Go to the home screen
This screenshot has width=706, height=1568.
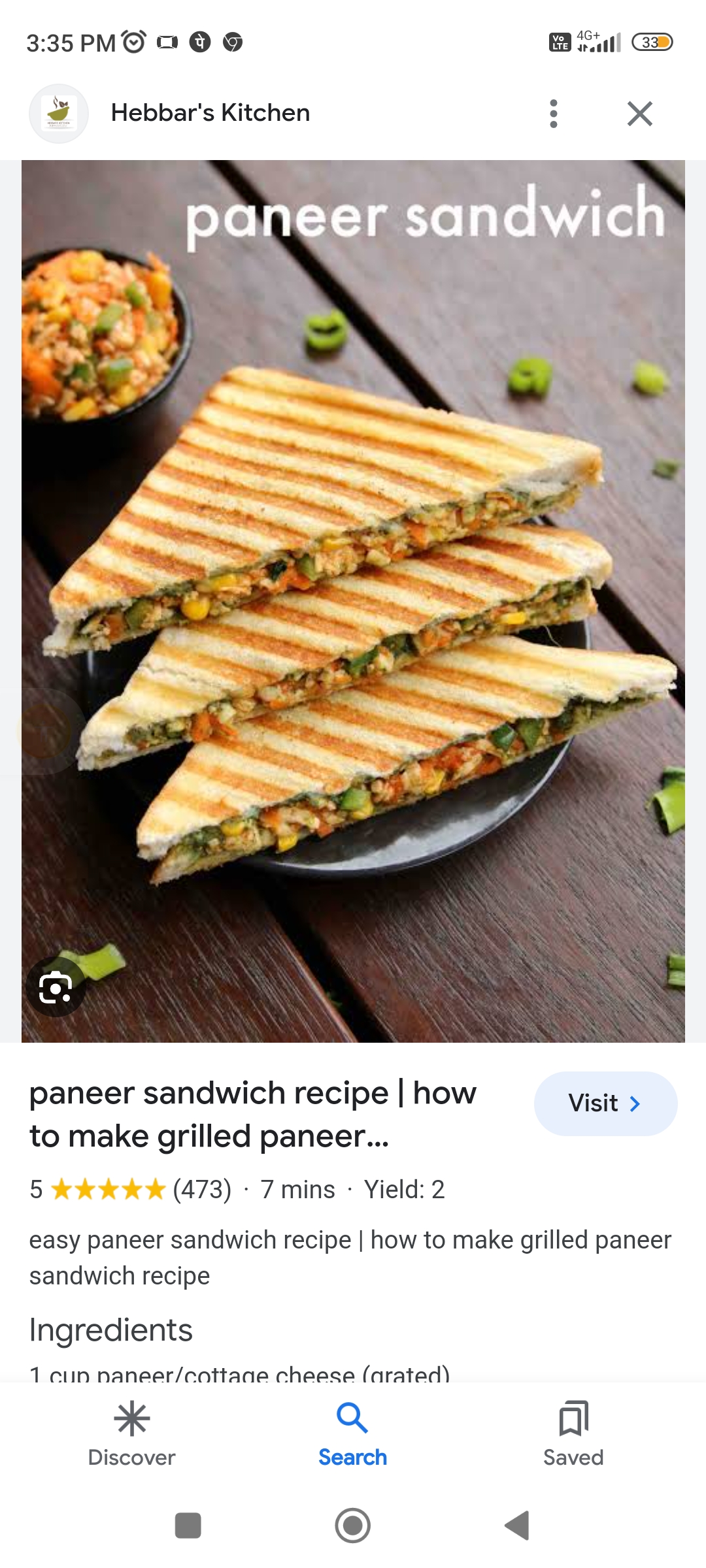(353, 1526)
